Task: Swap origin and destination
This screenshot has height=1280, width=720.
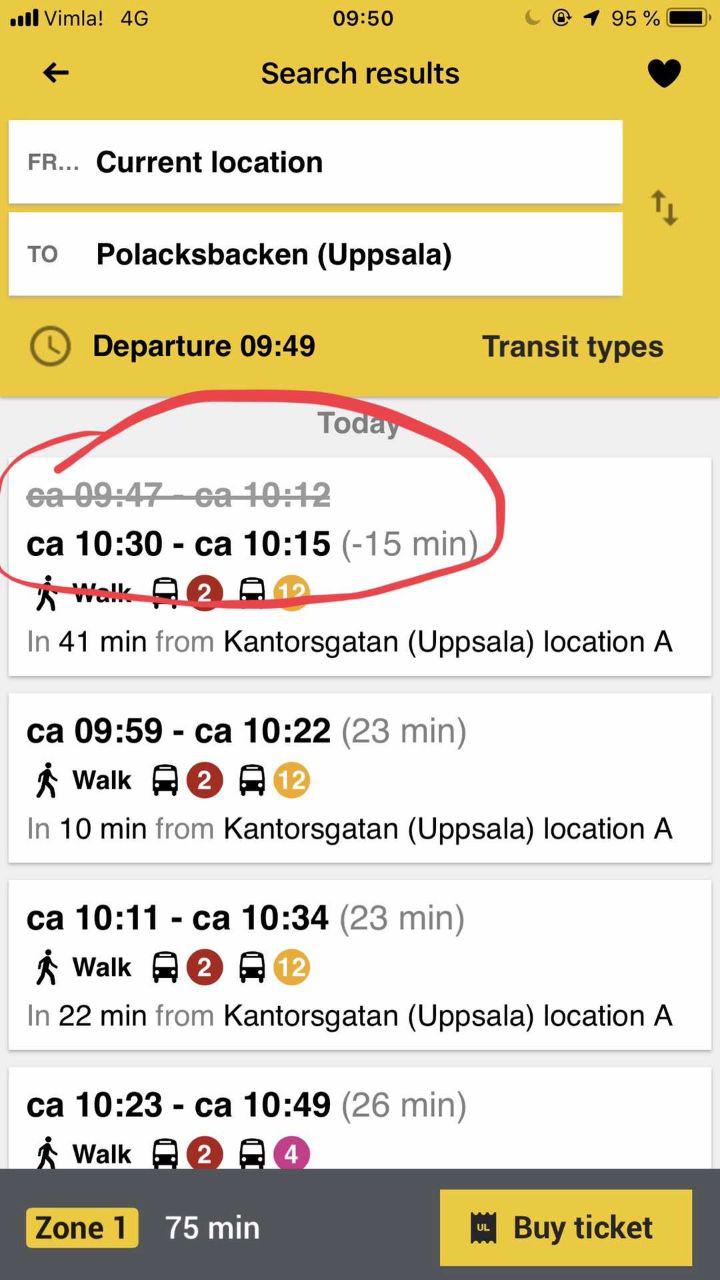Action: coord(665,208)
